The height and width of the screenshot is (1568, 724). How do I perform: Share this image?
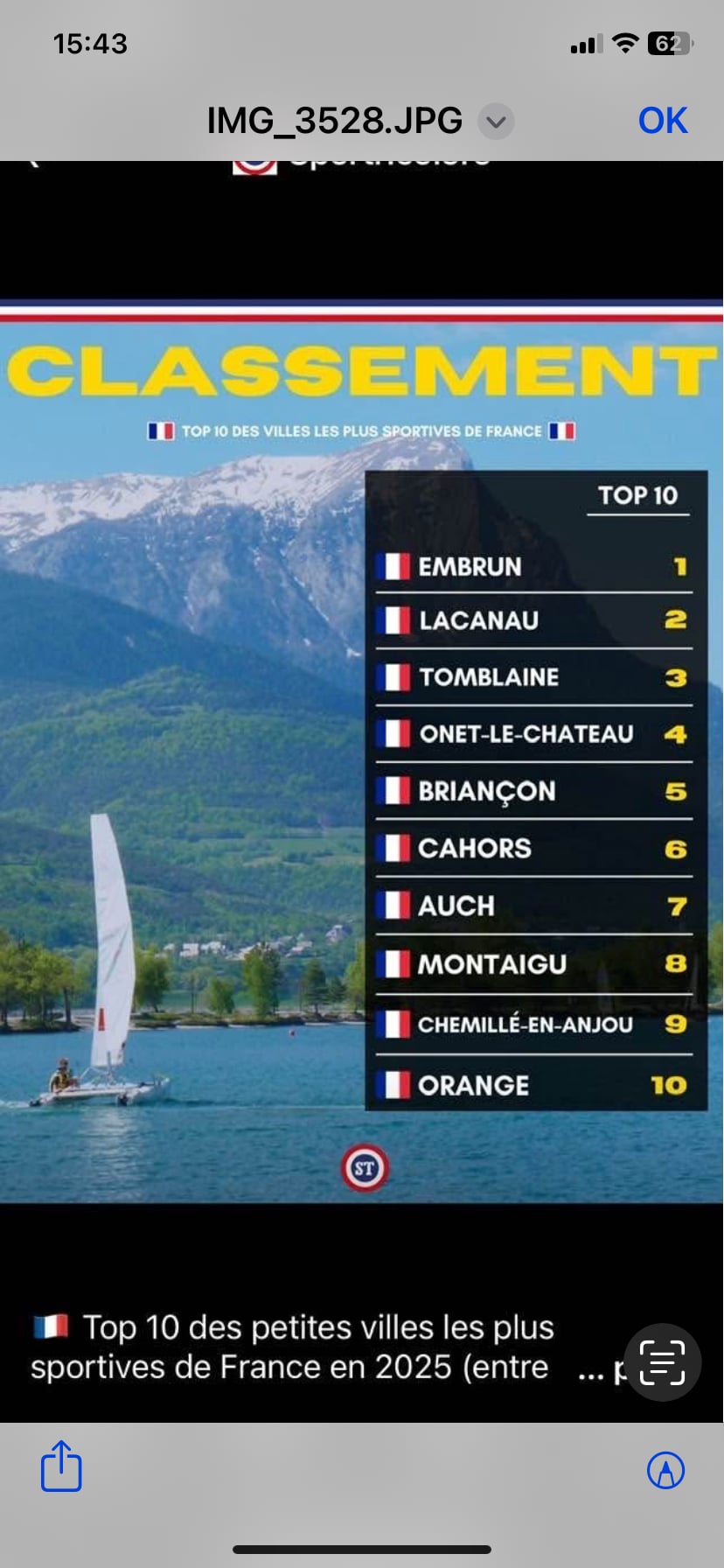pyautogui.click(x=61, y=1466)
